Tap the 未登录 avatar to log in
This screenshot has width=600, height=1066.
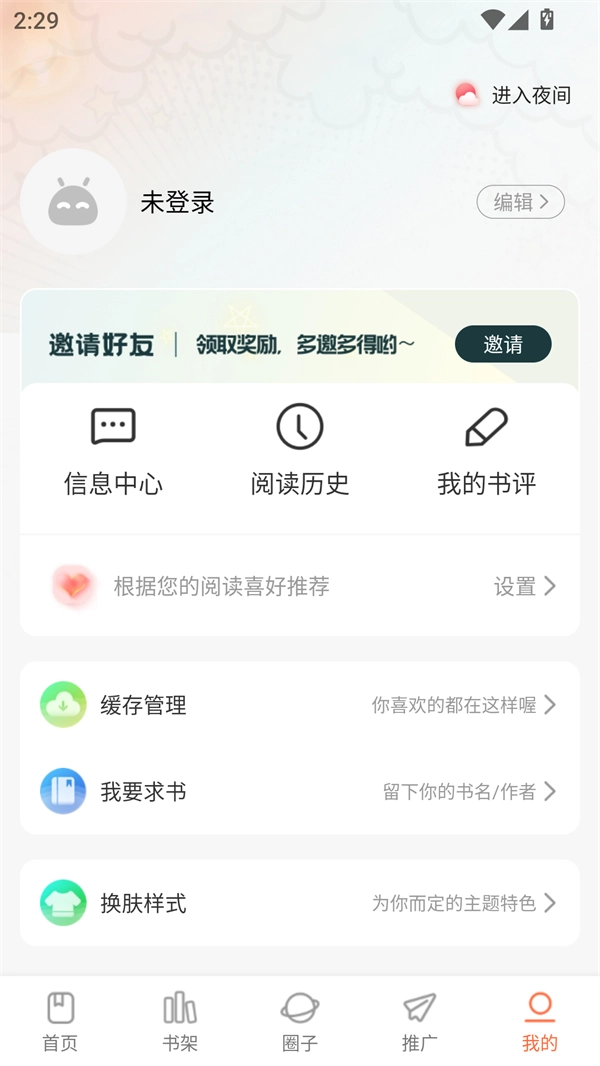[72, 203]
